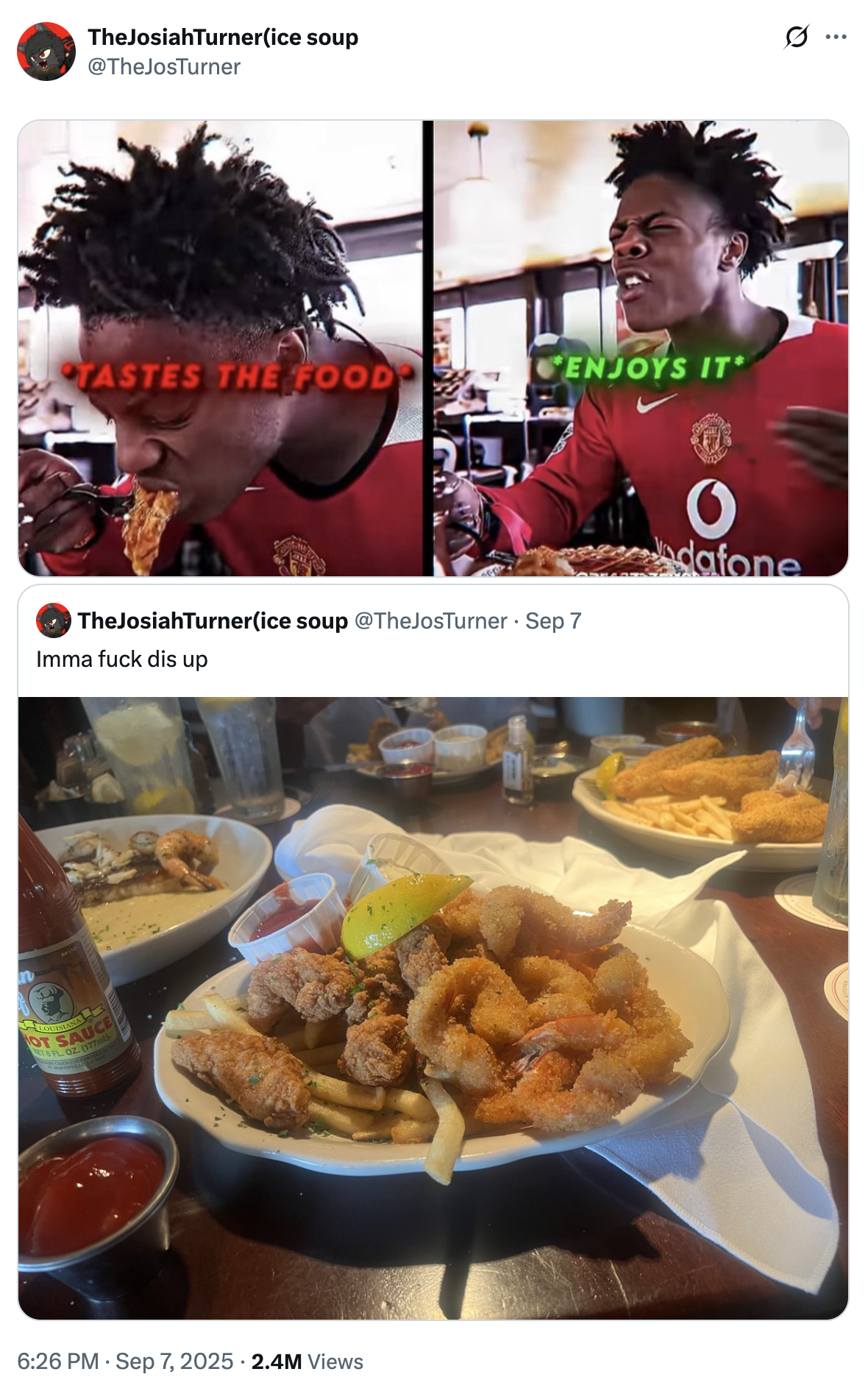Open the @TheJosTurner handle in the post header
The height and width of the screenshot is (1394, 868).
tap(163, 67)
